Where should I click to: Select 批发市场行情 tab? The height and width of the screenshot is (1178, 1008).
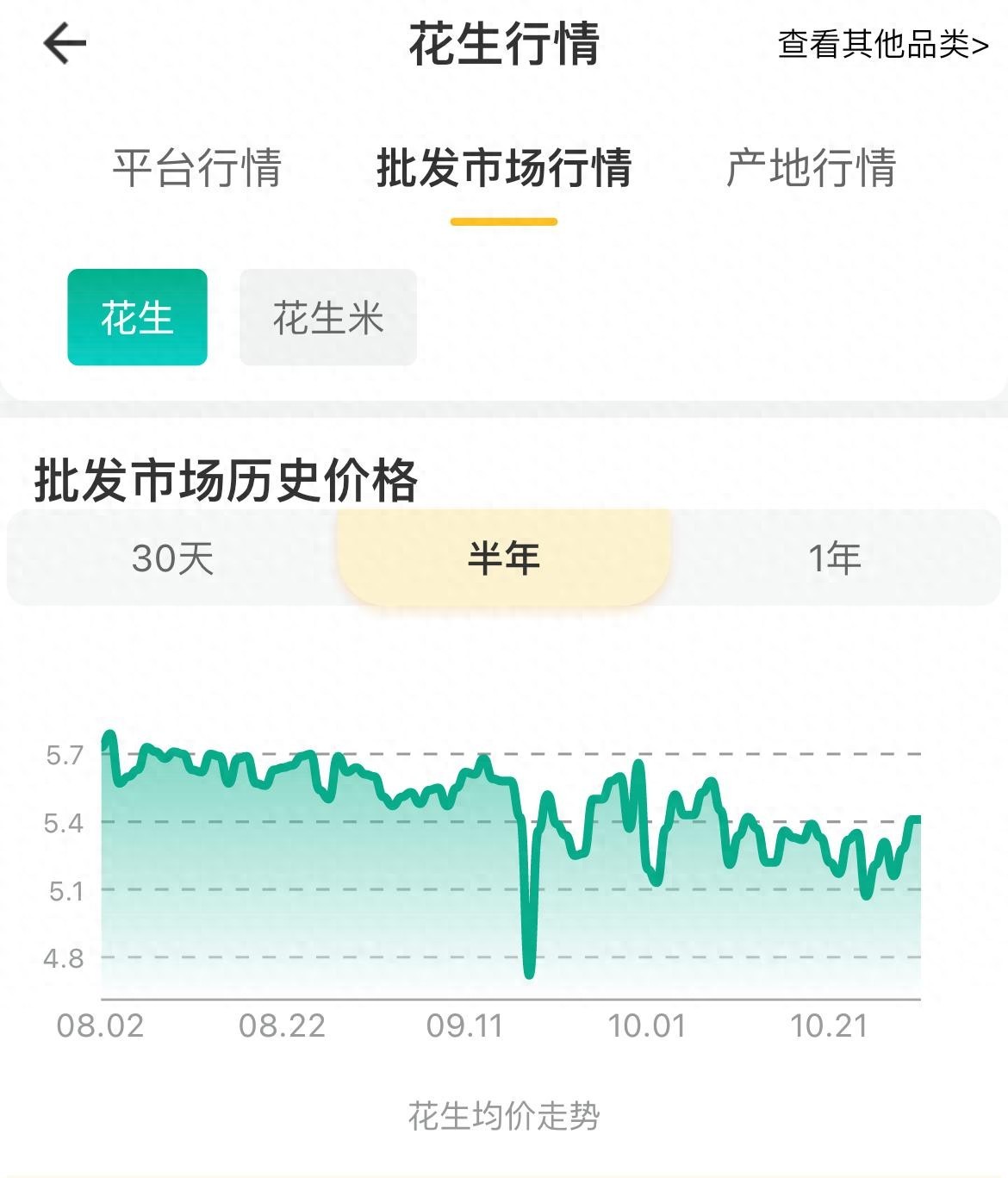(504, 167)
